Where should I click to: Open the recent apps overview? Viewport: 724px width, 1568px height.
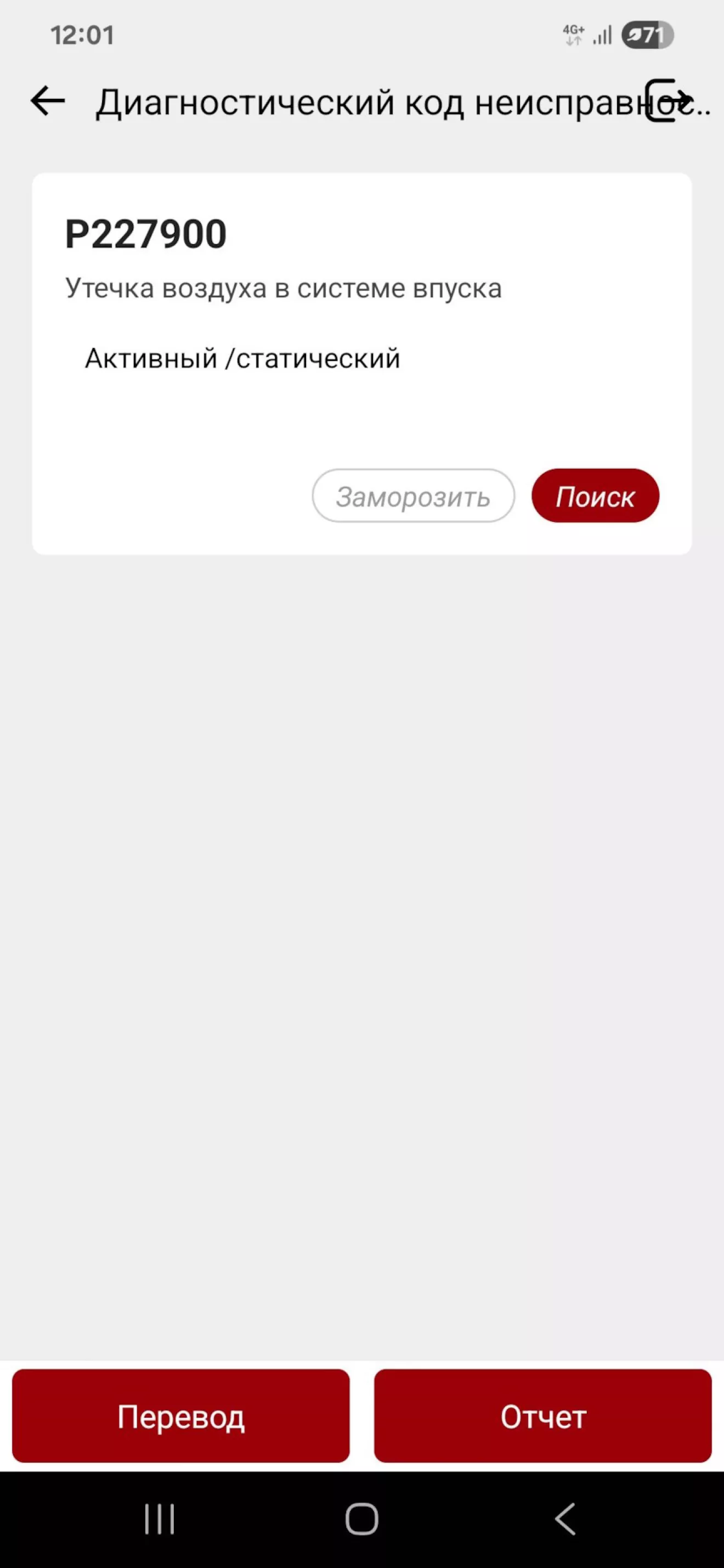pyautogui.click(x=160, y=1519)
